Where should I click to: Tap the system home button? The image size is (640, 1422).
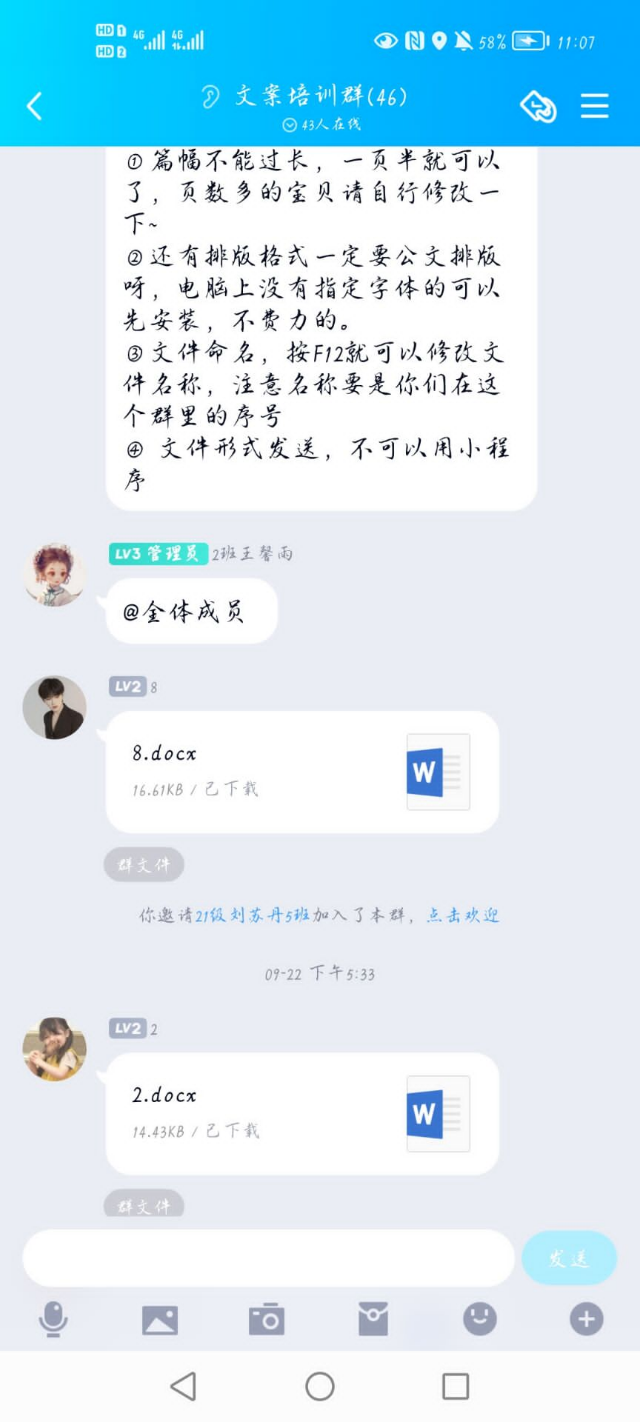[320, 1386]
